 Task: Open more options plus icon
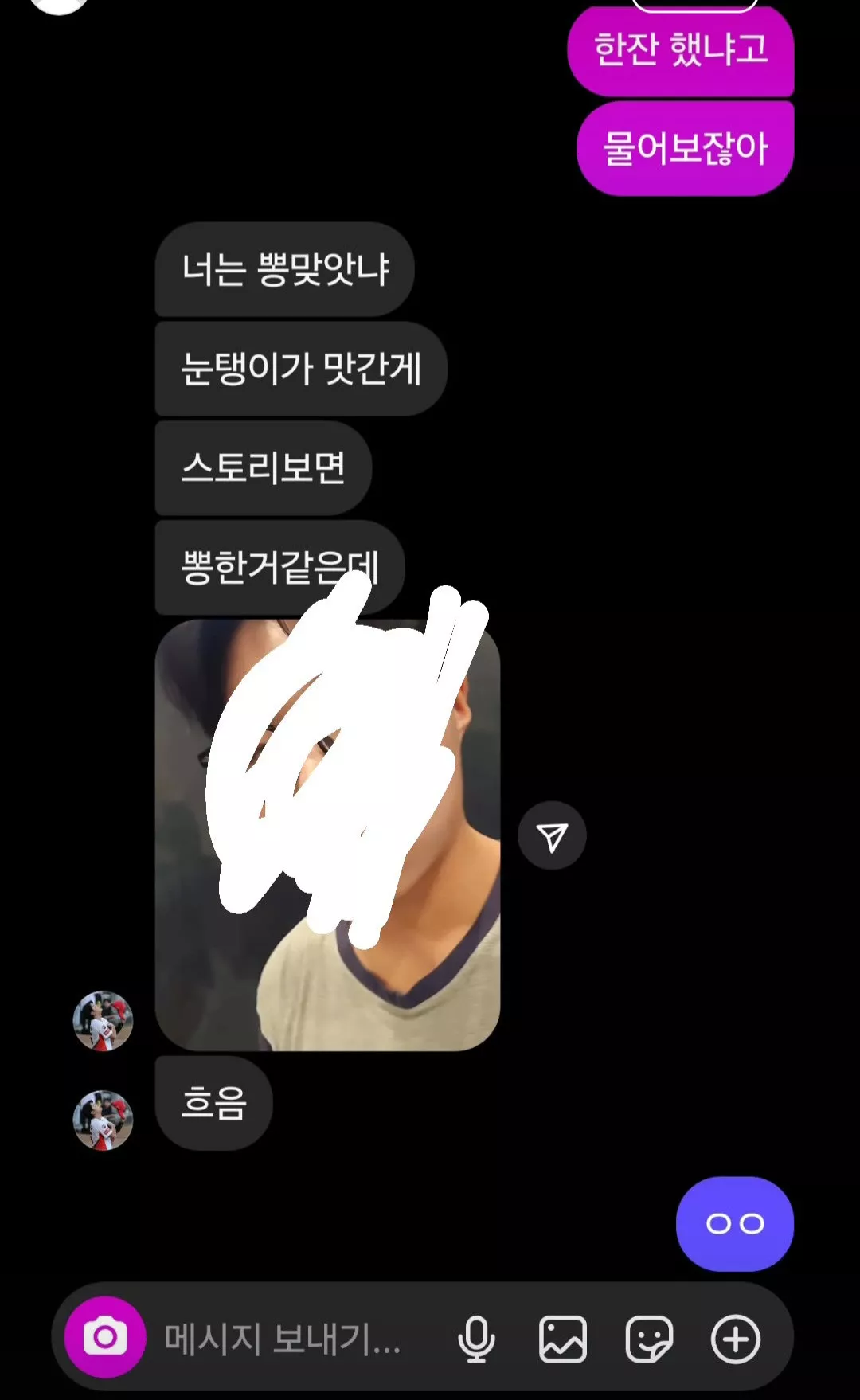(x=735, y=1339)
